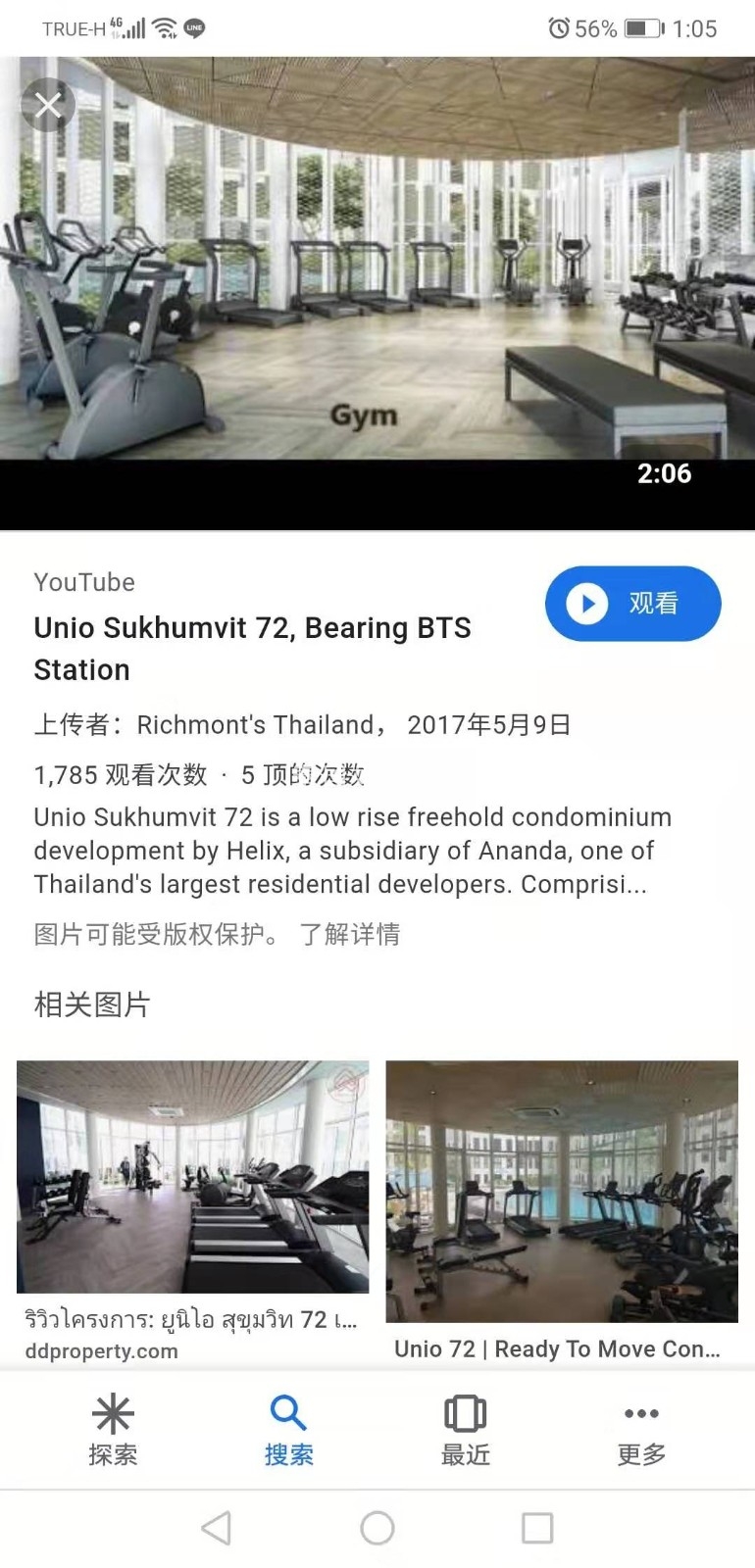Go back with the system back button
The width and height of the screenshot is (755, 1568).
217,1528
